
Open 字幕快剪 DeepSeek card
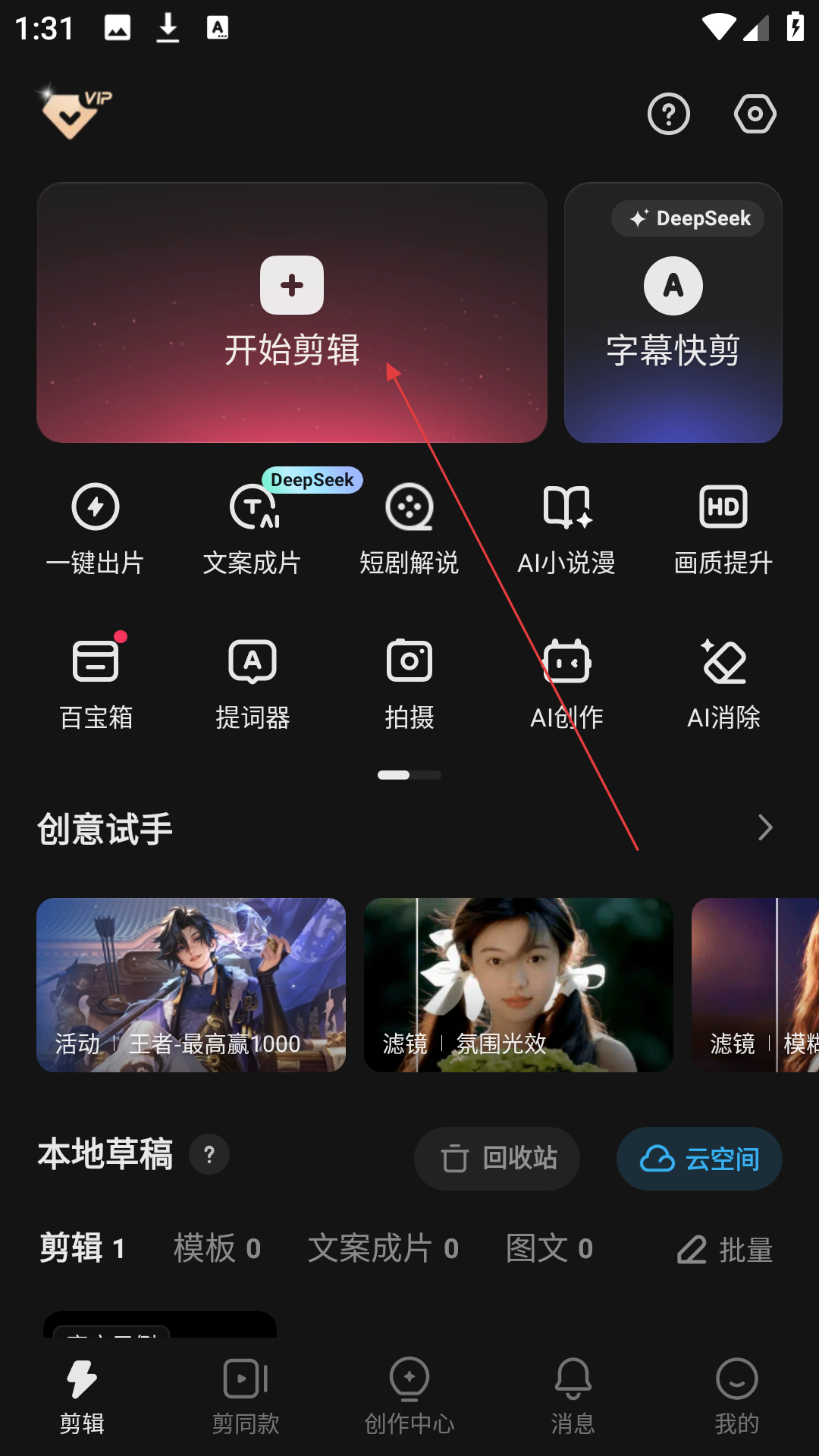click(x=673, y=312)
